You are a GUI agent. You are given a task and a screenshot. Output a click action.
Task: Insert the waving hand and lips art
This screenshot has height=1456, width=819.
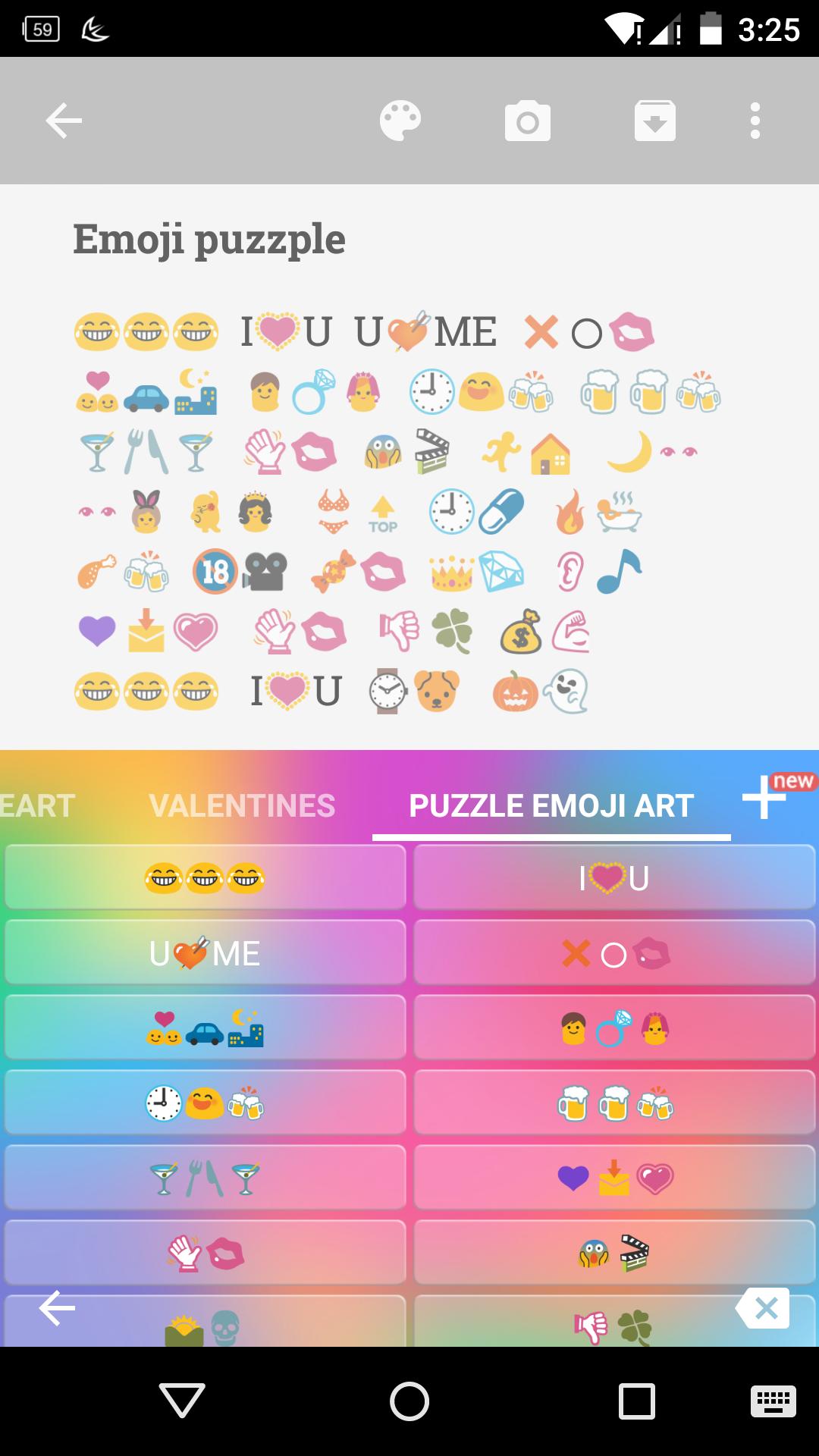click(205, 1253)
